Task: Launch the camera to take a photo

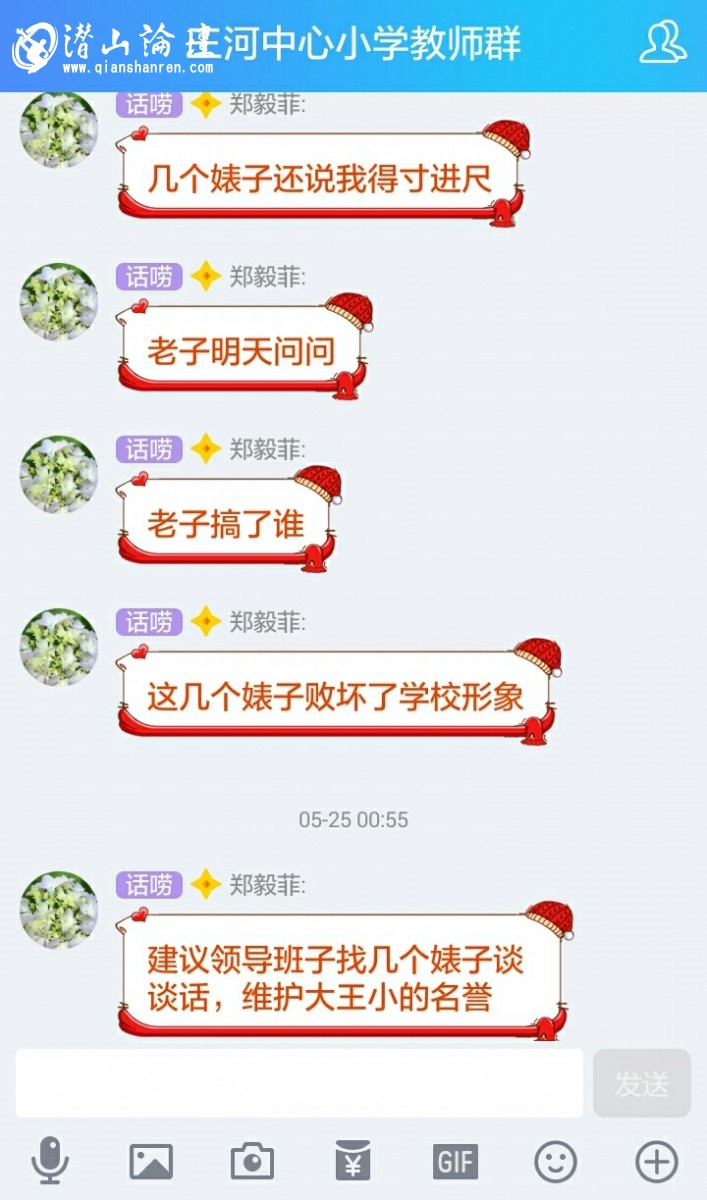Action: coord(252,1162)
